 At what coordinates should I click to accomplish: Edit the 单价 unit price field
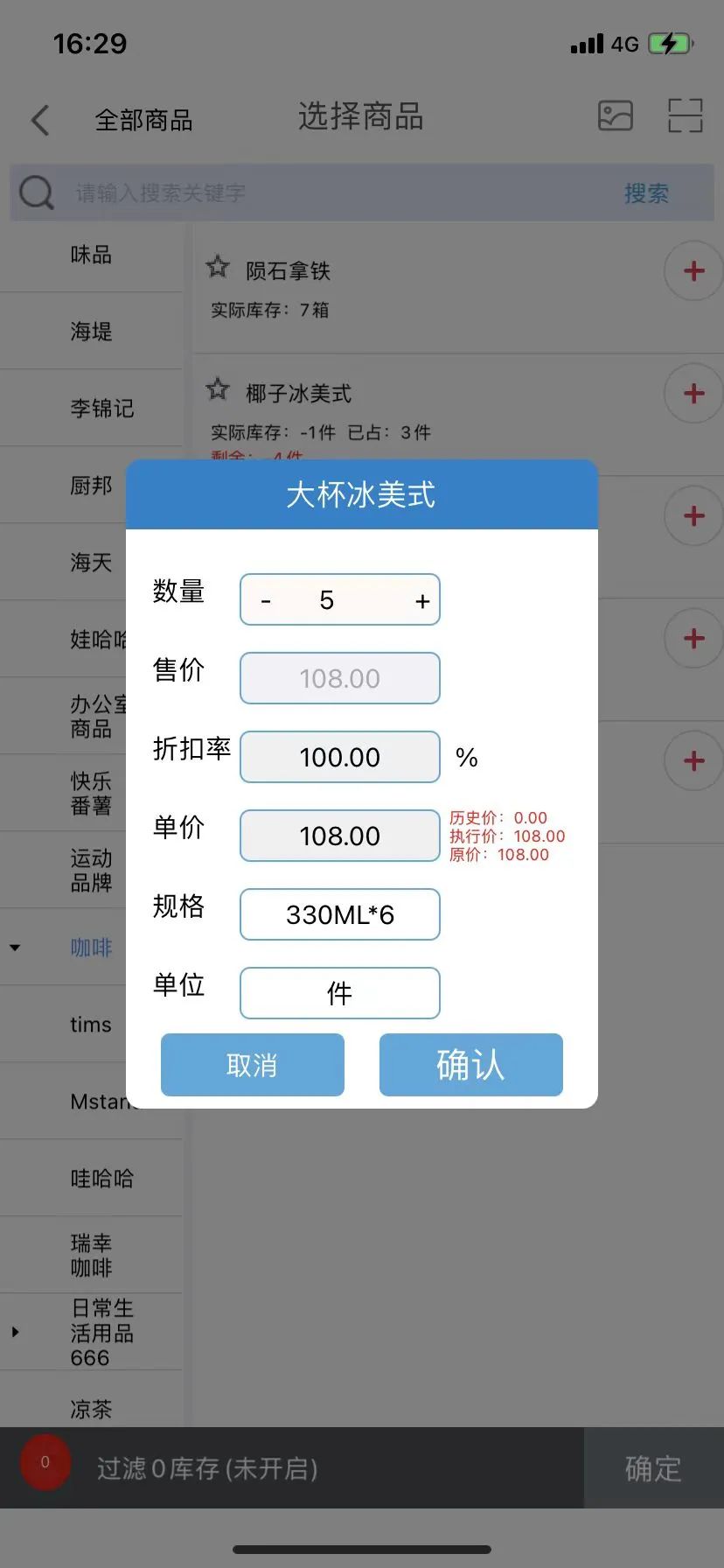339,836
